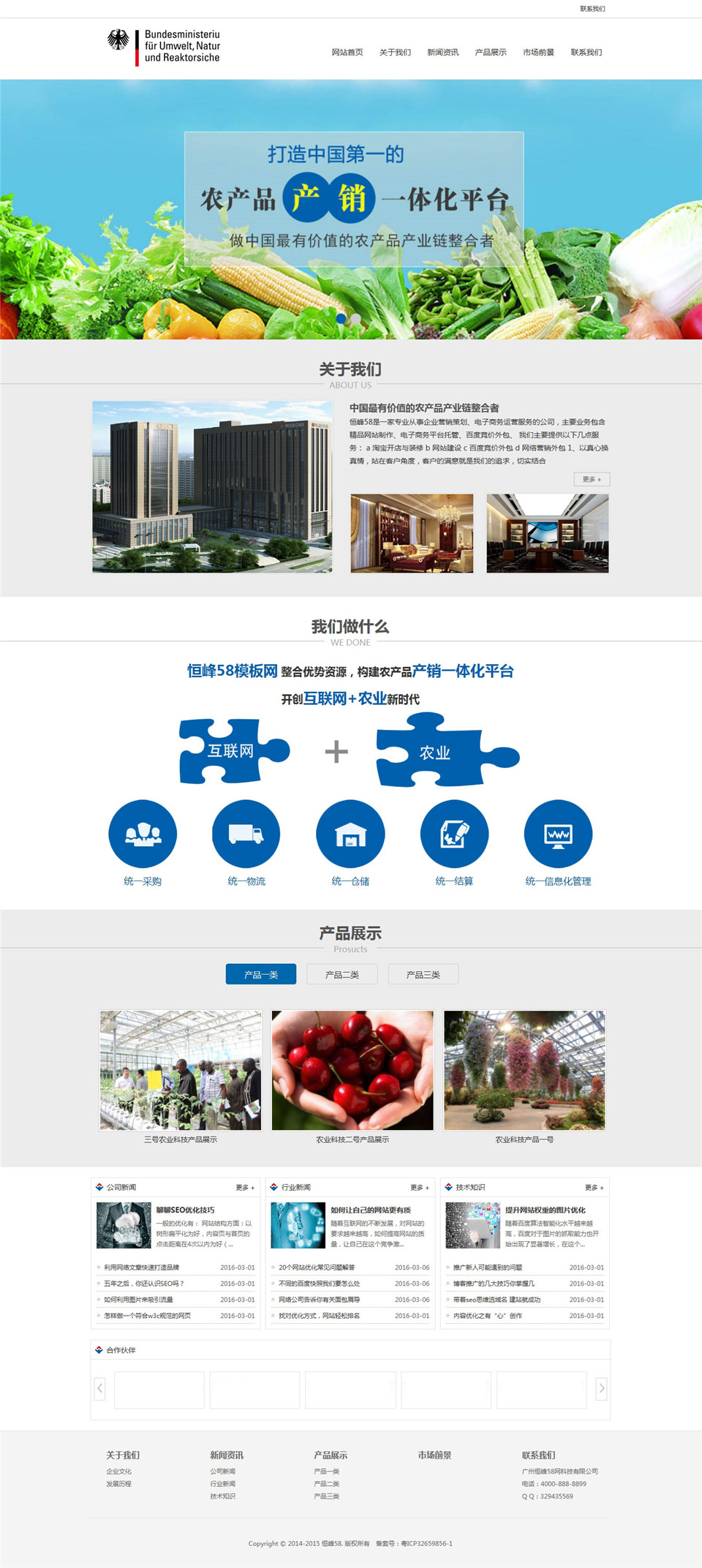Show next partners with the right arrow
This screenshot has height=1568, width=702.
pos(601,1388)
